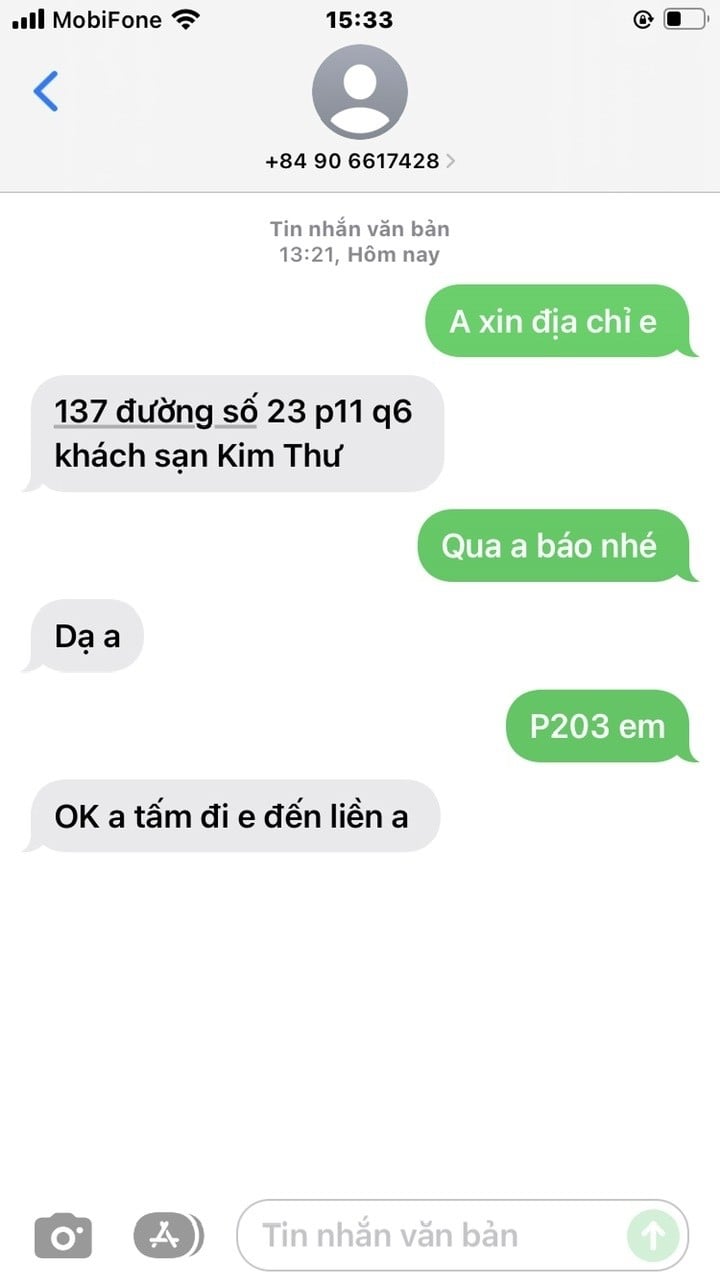Send the message with the arrow button
The width and height of the screenshot is (720, 1280).
point(652,1237)
